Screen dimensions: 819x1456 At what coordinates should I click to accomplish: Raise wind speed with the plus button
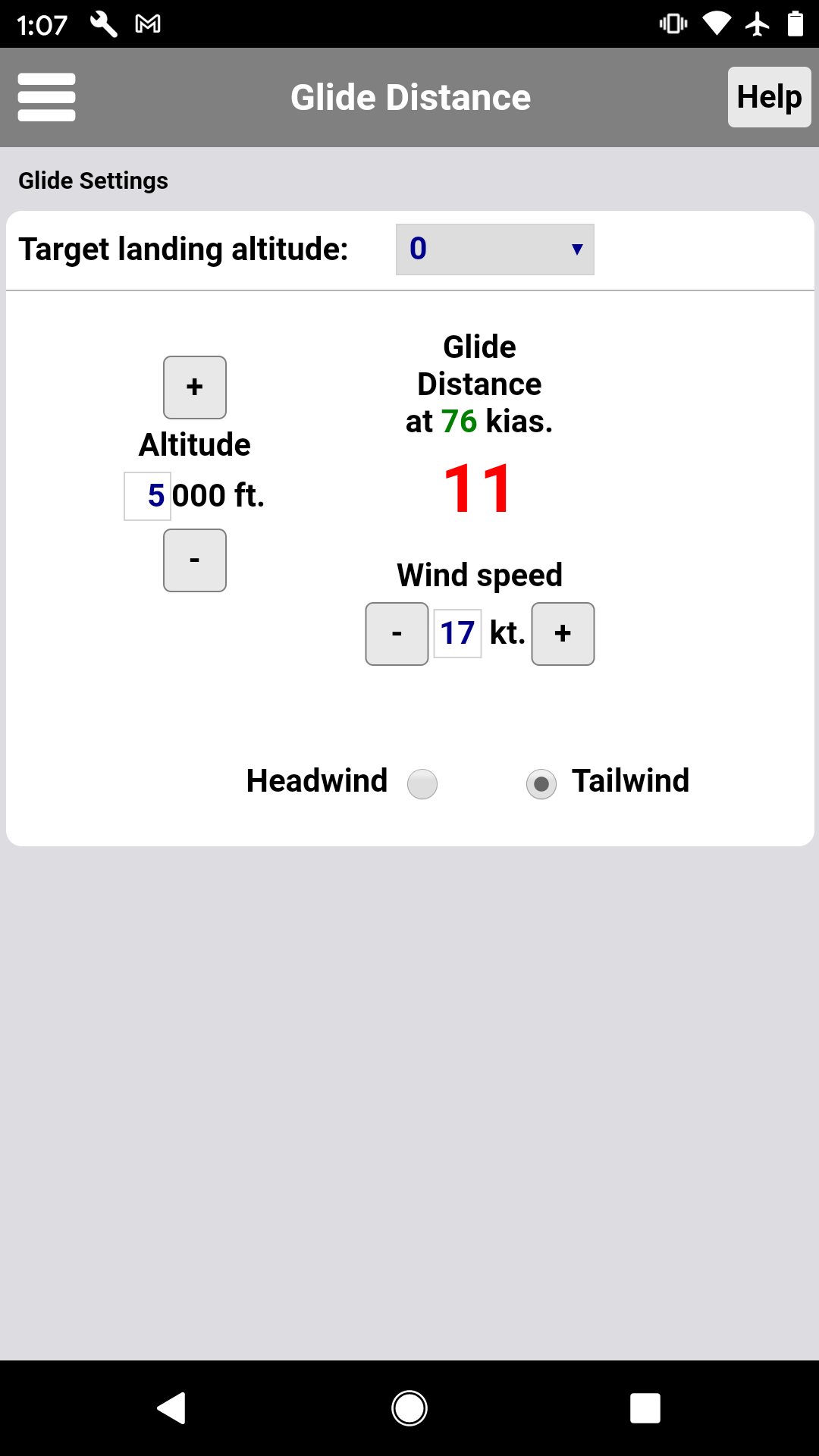point(563,634)
